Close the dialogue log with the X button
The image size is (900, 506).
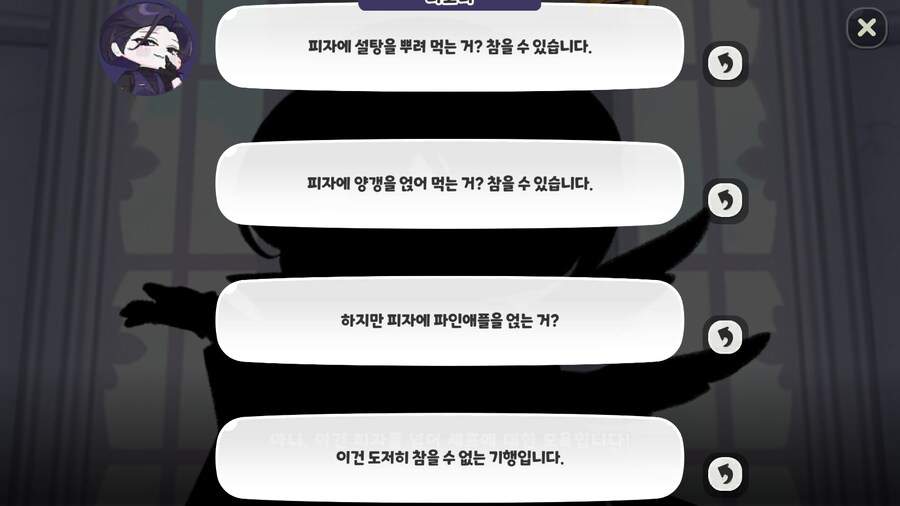(866, 28)
